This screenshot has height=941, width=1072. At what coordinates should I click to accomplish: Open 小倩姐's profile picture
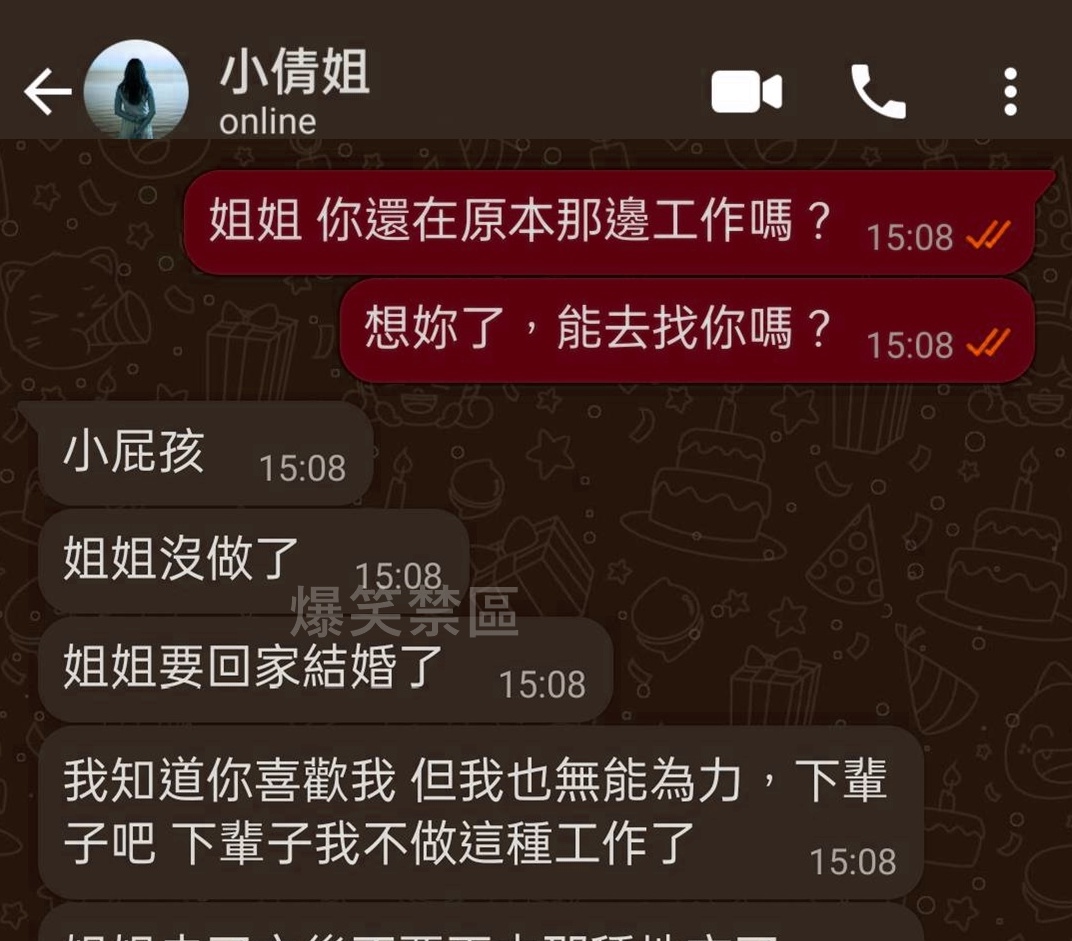[136, 90]
